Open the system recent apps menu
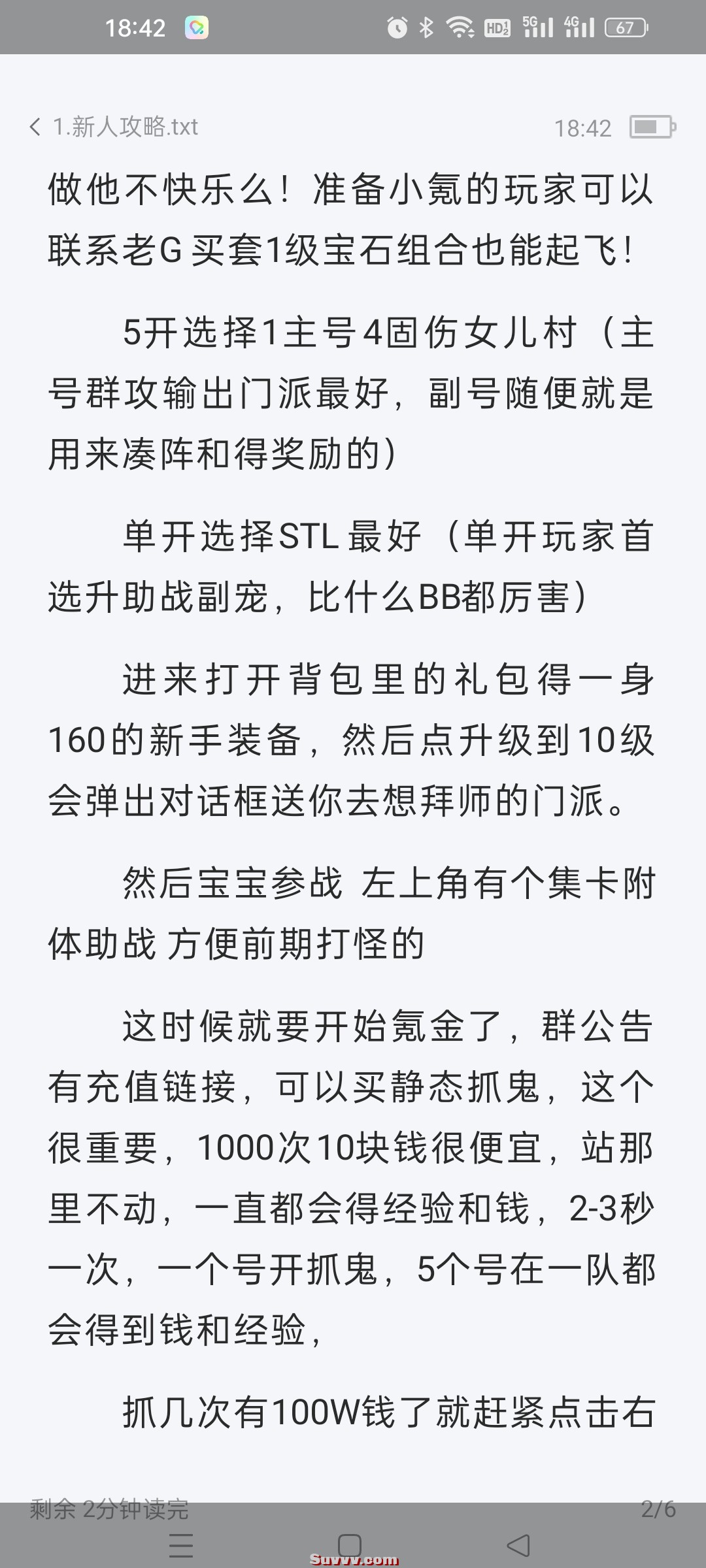Image resolution: width=706 pixels, height=1568 pixels. click(x=181, y=1544)
